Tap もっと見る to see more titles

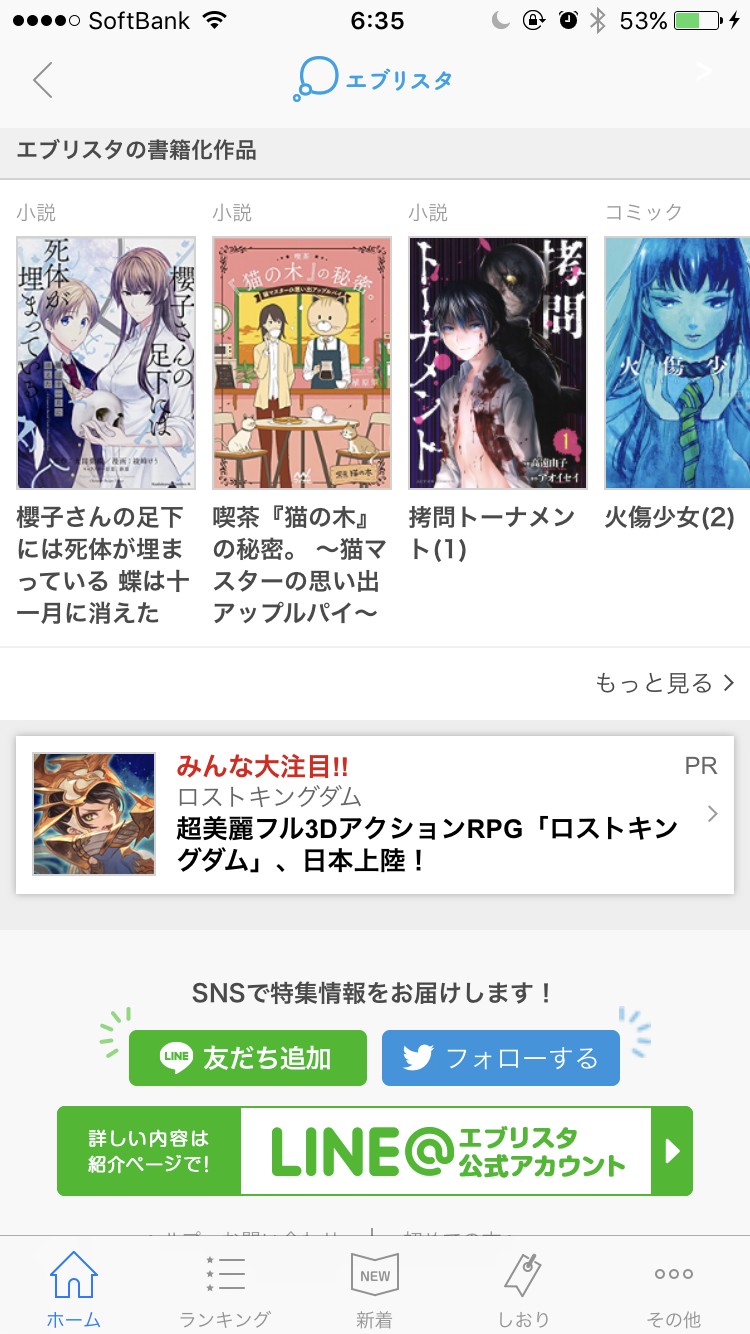pos(664,683)
